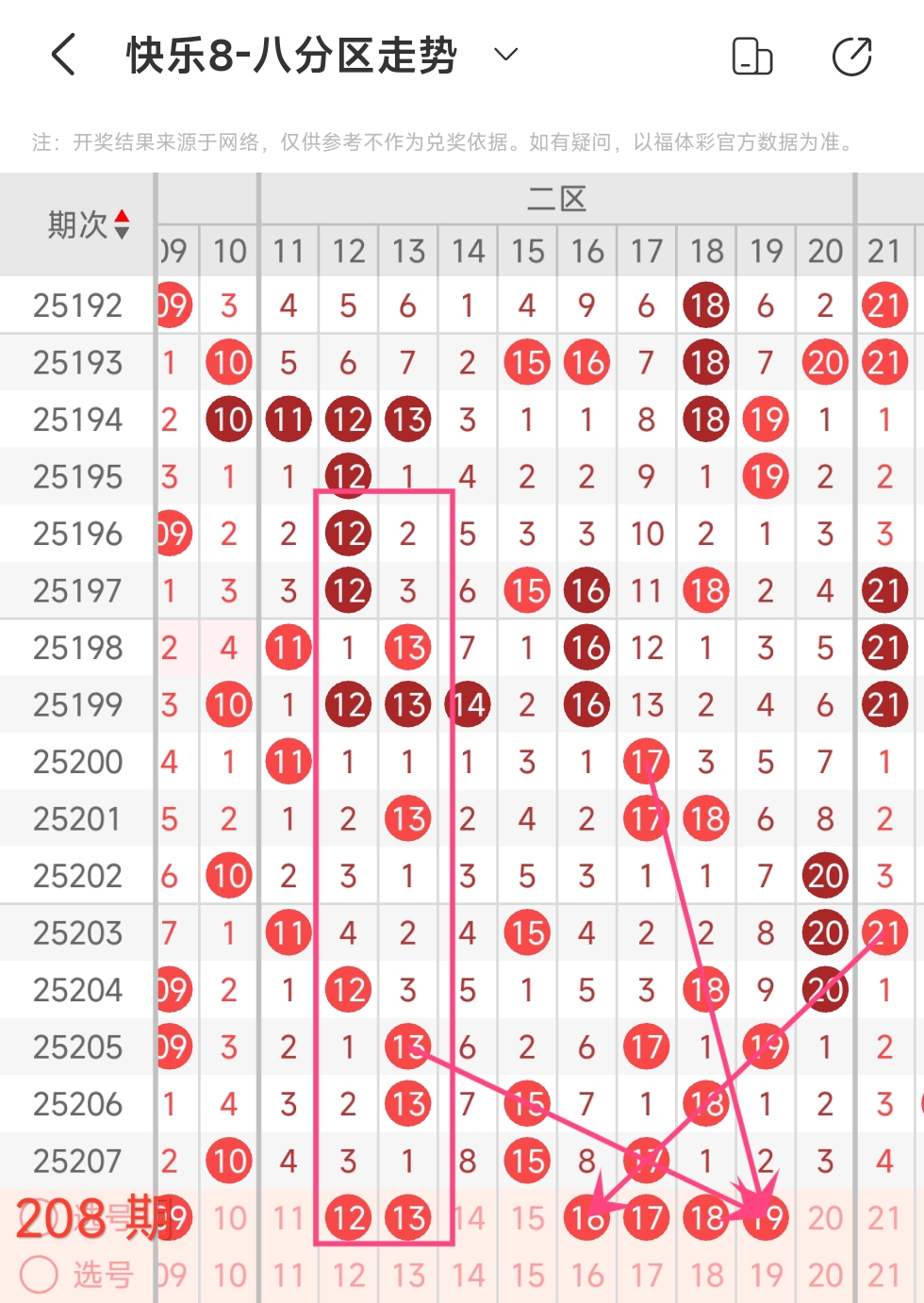Select number 10 in the 选号 row

tap(229, 1276)
